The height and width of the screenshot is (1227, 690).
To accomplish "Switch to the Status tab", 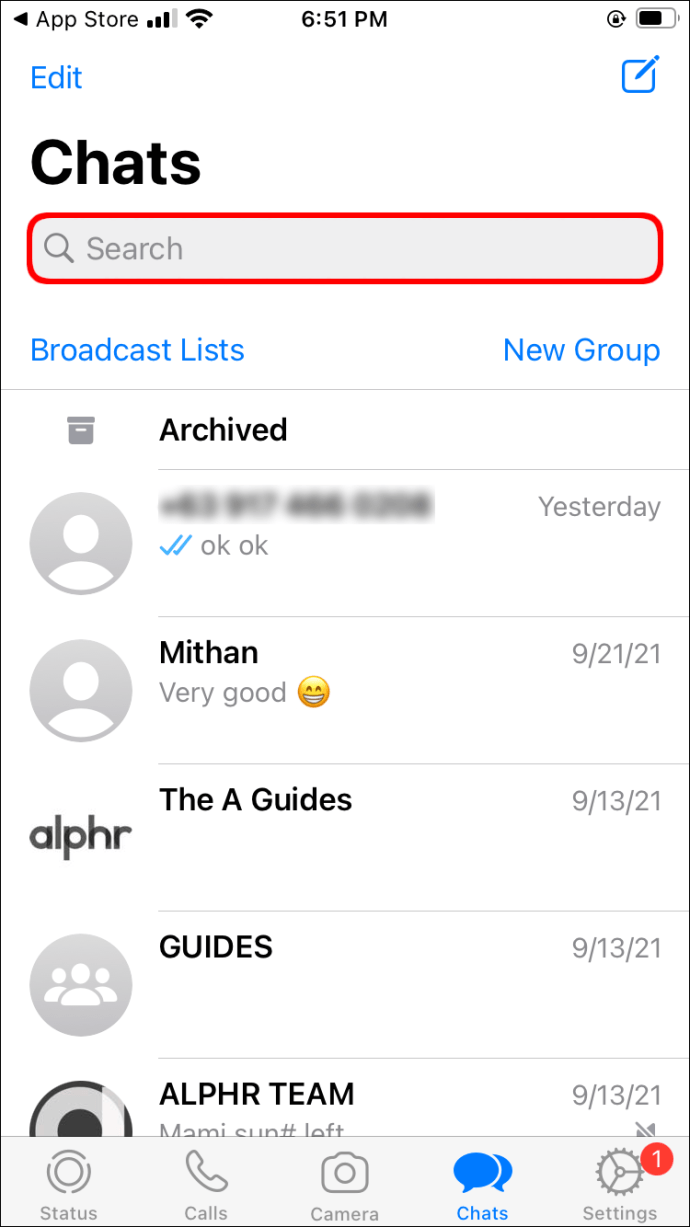I will (69, 1185).
